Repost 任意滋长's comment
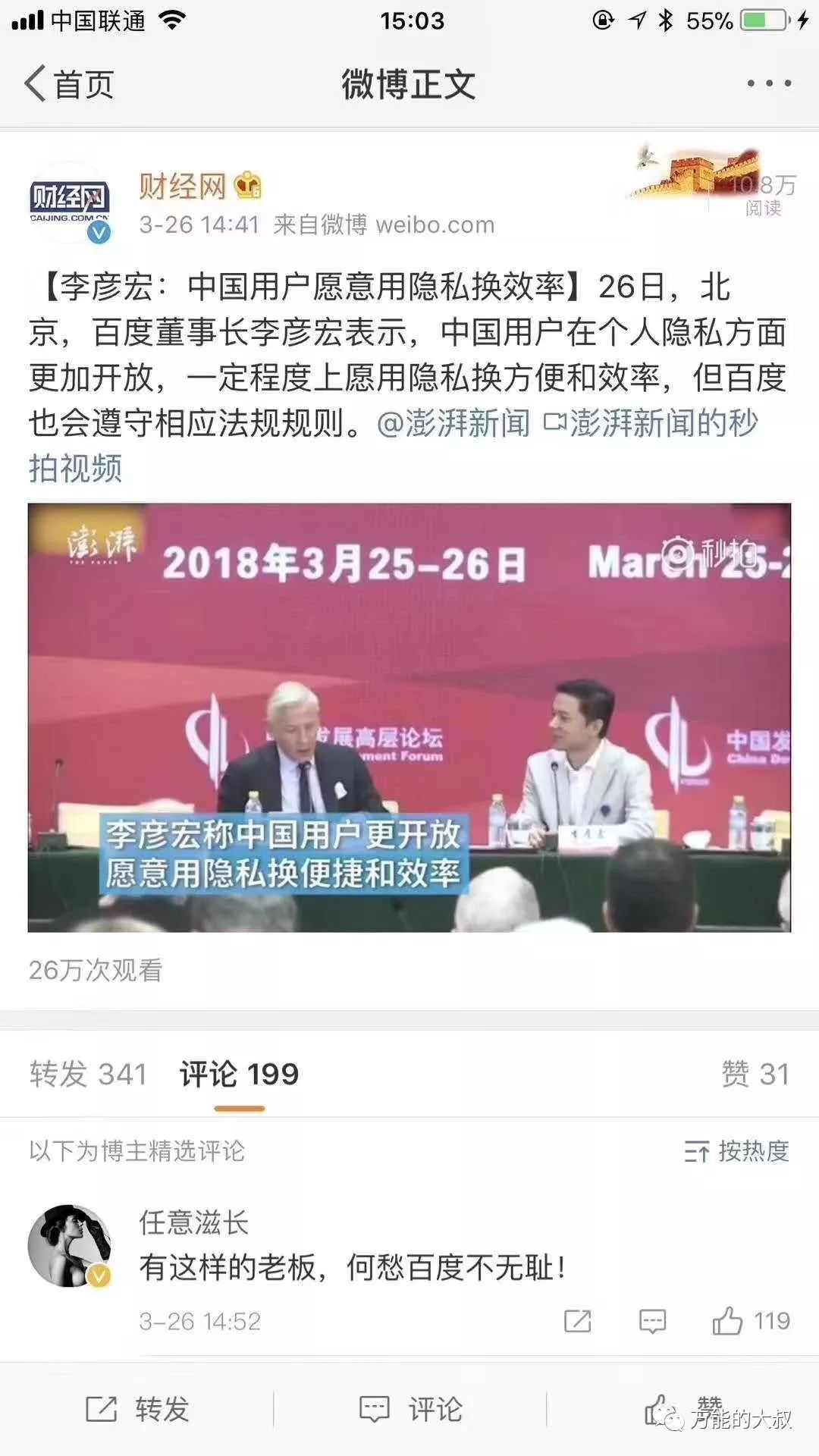 click(578, 1321)
